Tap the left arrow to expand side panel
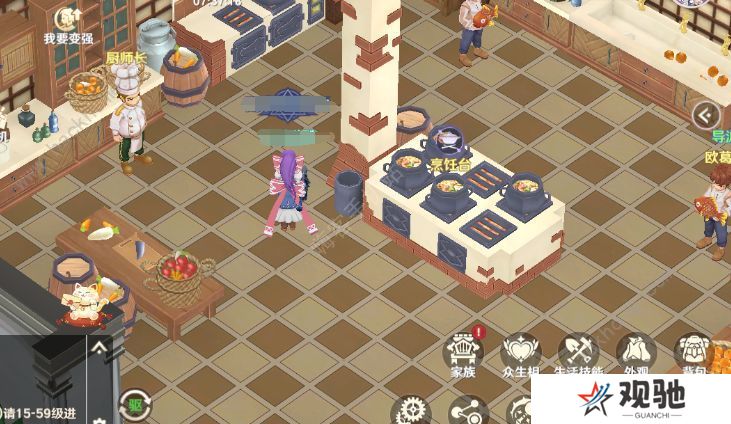This screenshot has height=424, width=731. [707, 114]
